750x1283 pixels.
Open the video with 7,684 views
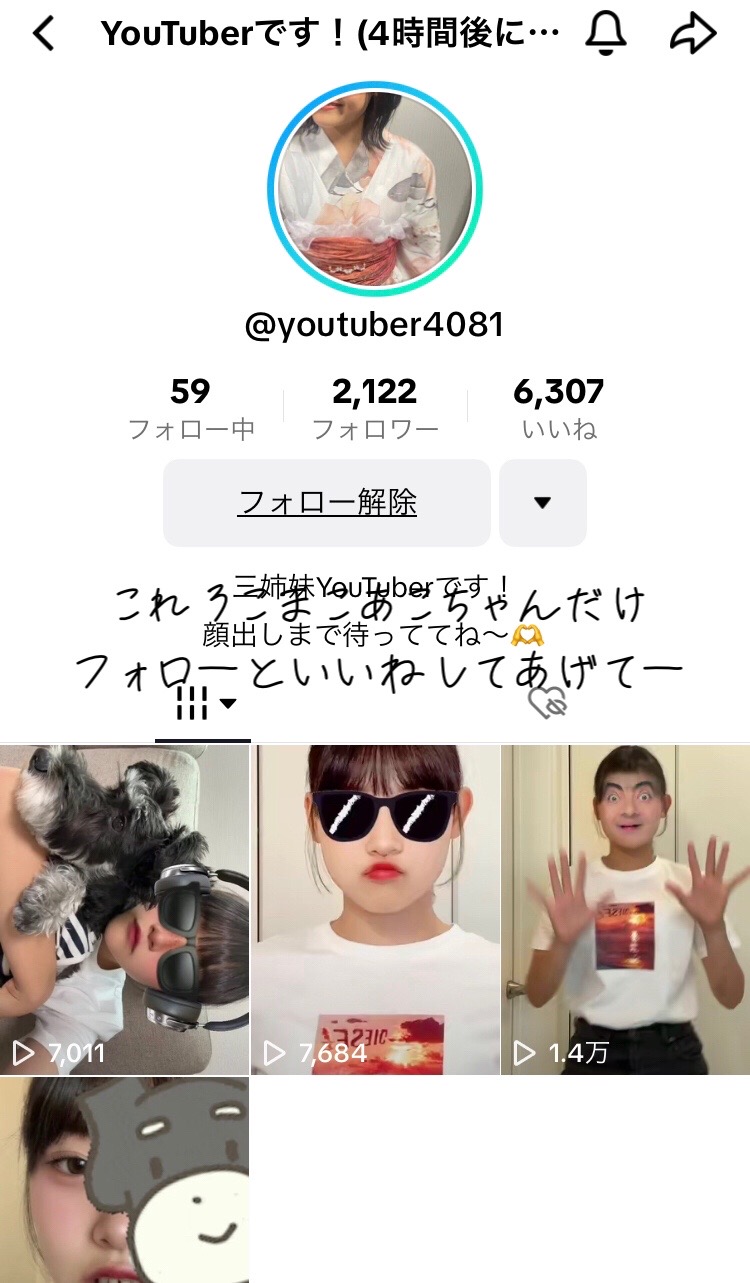(375, 909)
